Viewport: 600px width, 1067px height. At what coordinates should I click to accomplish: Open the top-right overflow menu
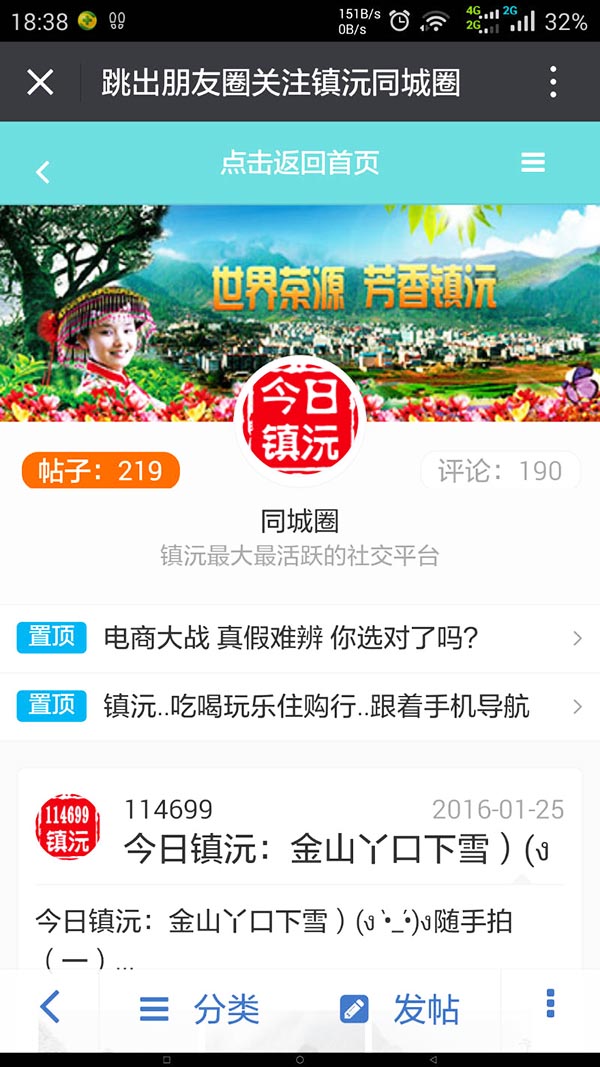click(553, 82)
